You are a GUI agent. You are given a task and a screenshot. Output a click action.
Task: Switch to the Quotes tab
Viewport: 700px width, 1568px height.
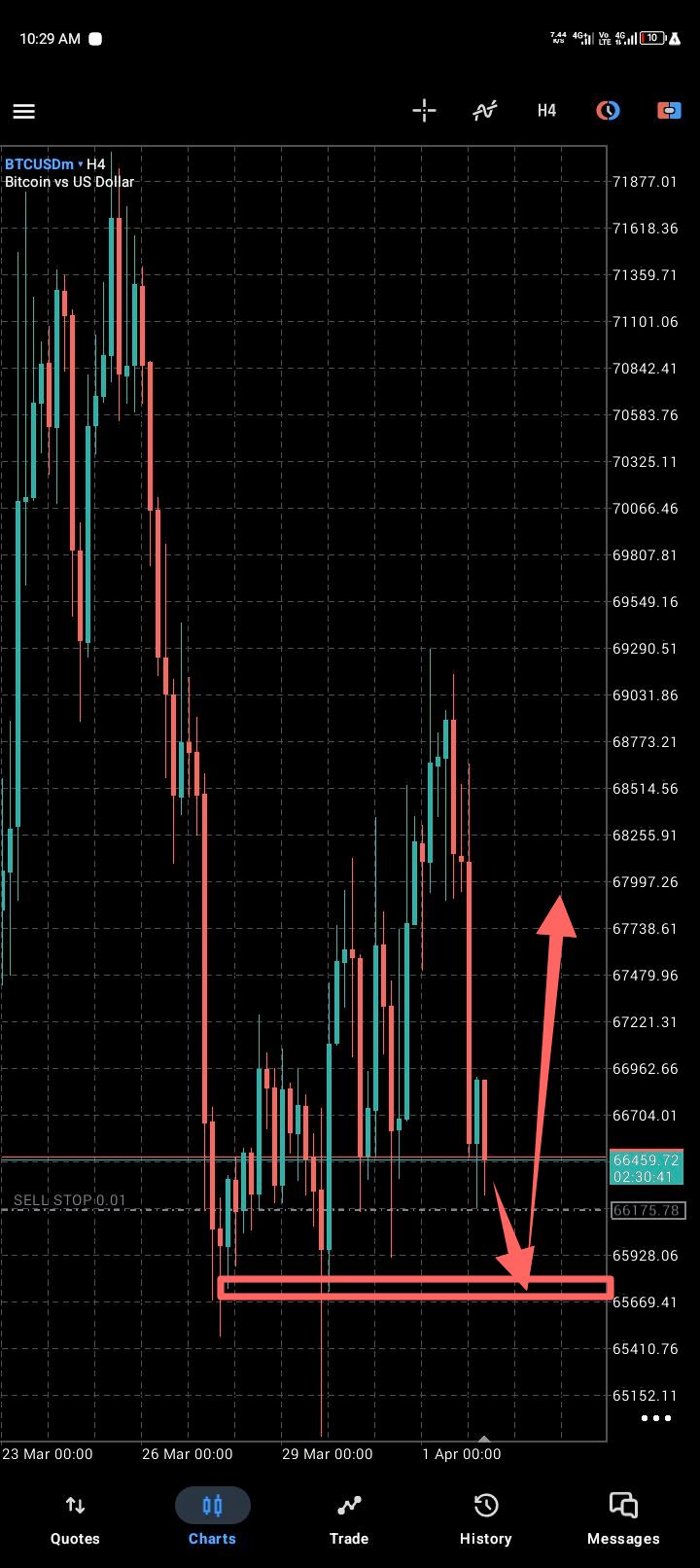[x=75, y=1519]
